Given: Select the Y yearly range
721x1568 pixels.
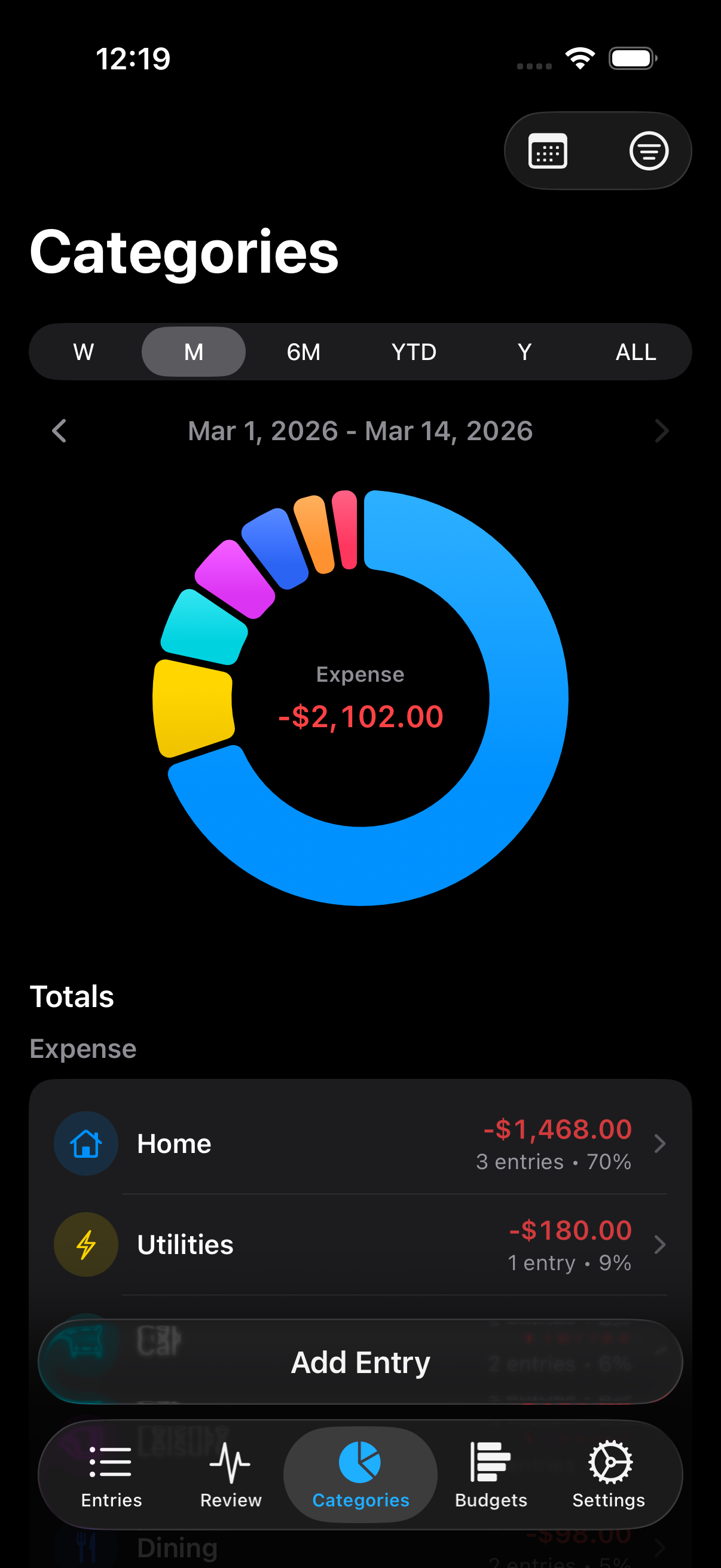Looking at the screenshot, I should coord(524,352).
